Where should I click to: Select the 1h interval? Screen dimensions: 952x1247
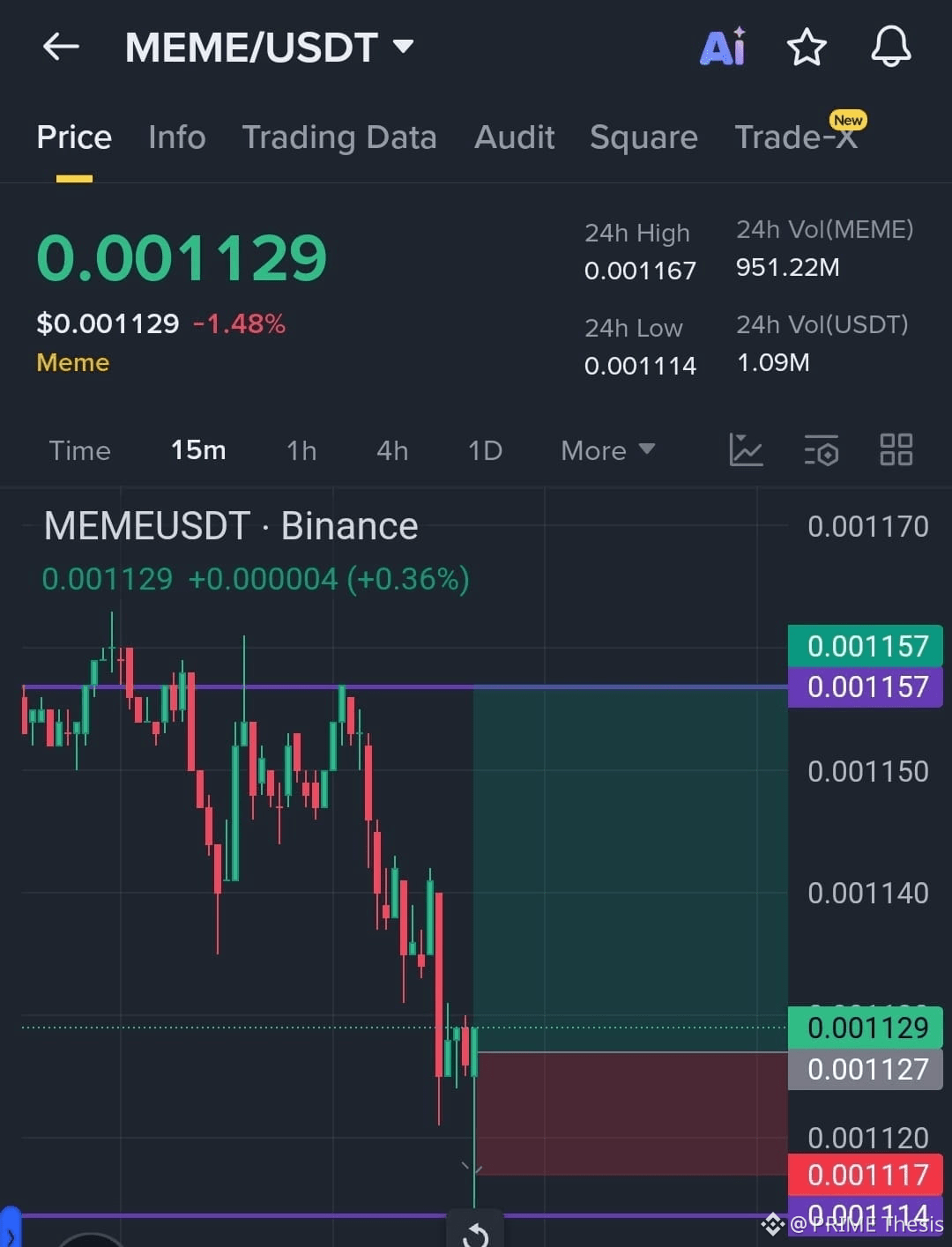click(x=301, y=450)
